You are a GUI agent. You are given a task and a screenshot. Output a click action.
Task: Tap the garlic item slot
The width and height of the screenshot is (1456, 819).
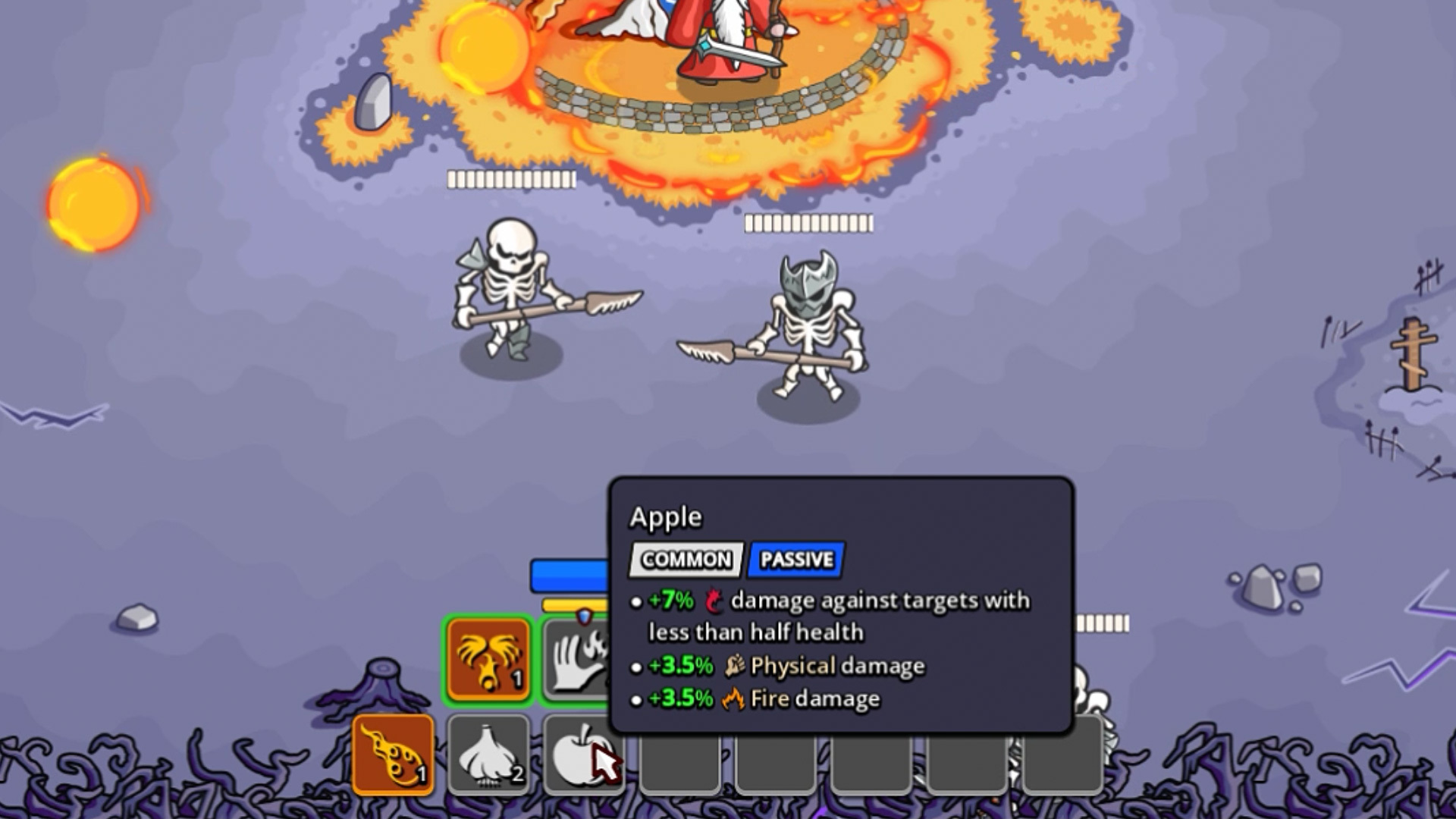(489, 754)
